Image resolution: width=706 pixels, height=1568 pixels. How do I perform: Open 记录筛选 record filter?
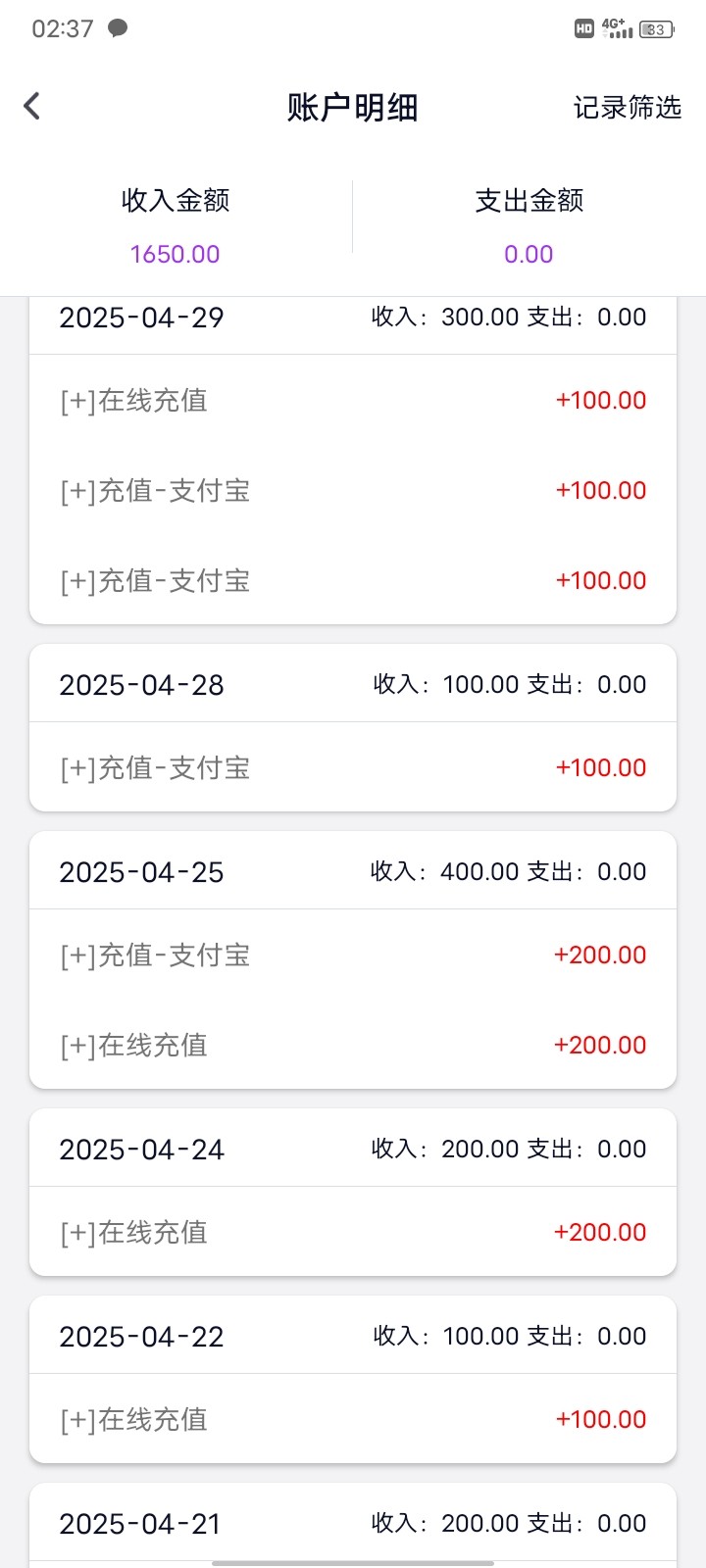pos(628,107)
